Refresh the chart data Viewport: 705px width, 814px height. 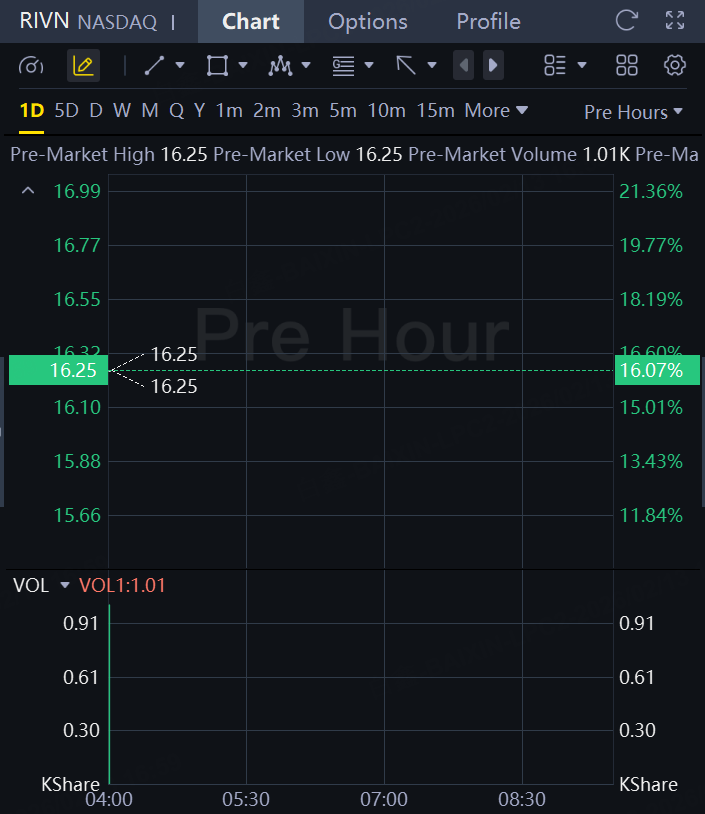coord(627,20)
